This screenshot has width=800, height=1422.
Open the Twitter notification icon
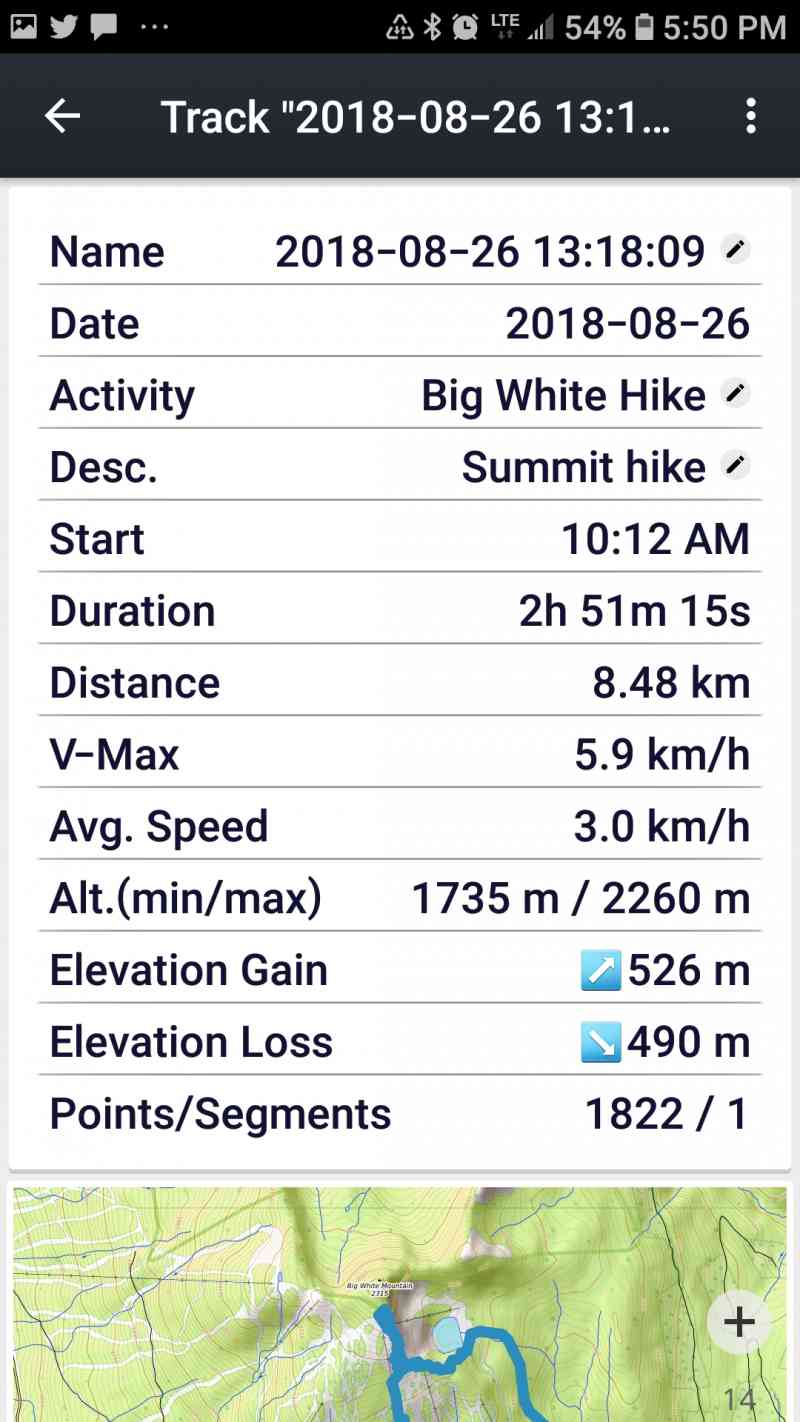click(63, 27)
